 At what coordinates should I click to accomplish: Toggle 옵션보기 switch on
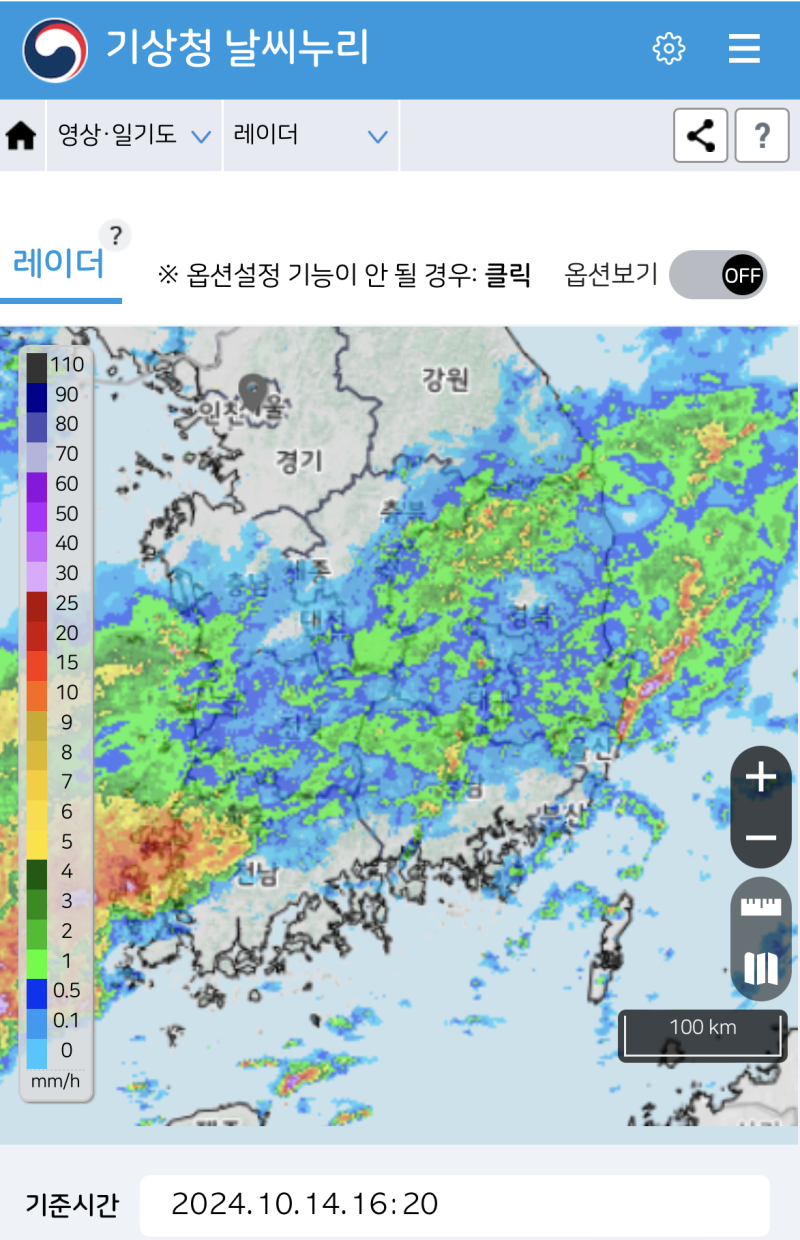[717, 275]
